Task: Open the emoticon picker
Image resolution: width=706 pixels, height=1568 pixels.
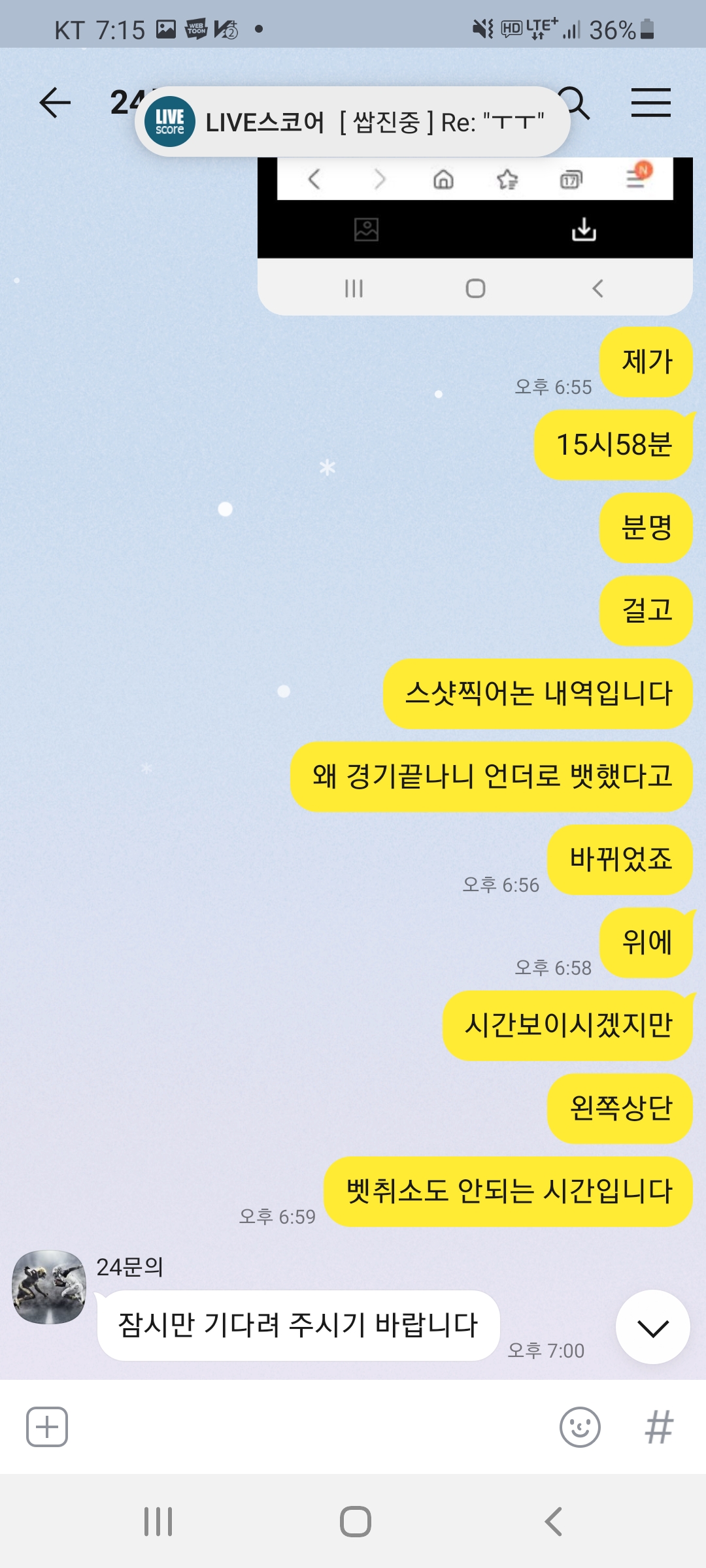Action: [x=580, y=1427]
